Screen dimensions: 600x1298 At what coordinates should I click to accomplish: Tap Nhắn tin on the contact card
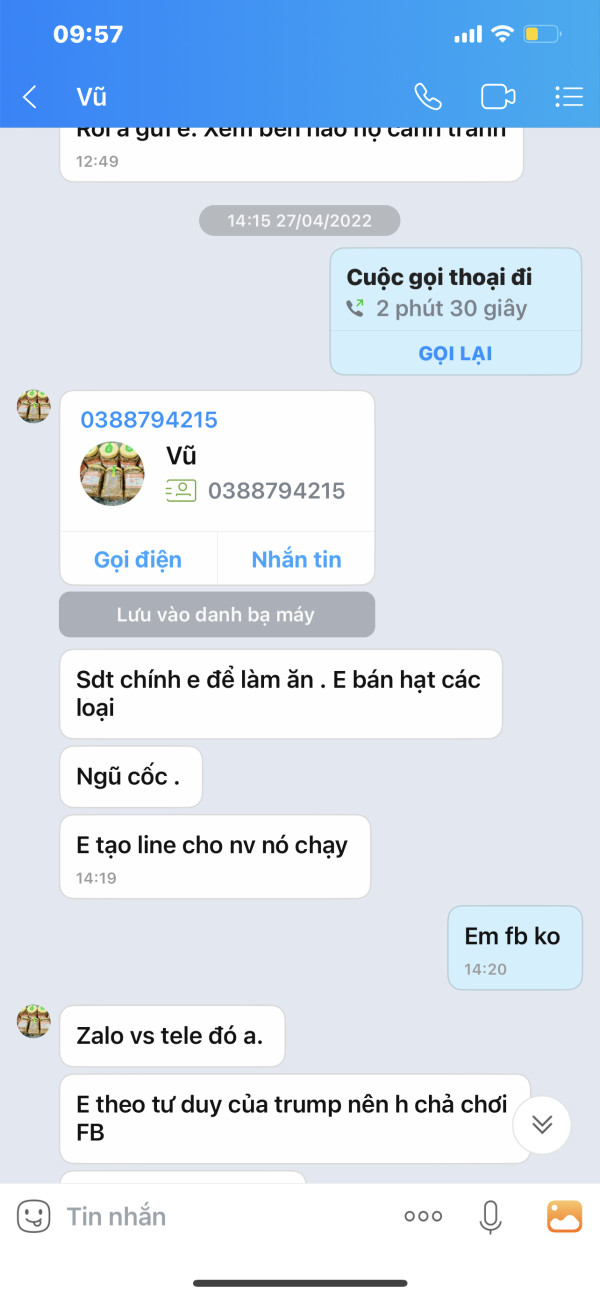tap(296, 559)
